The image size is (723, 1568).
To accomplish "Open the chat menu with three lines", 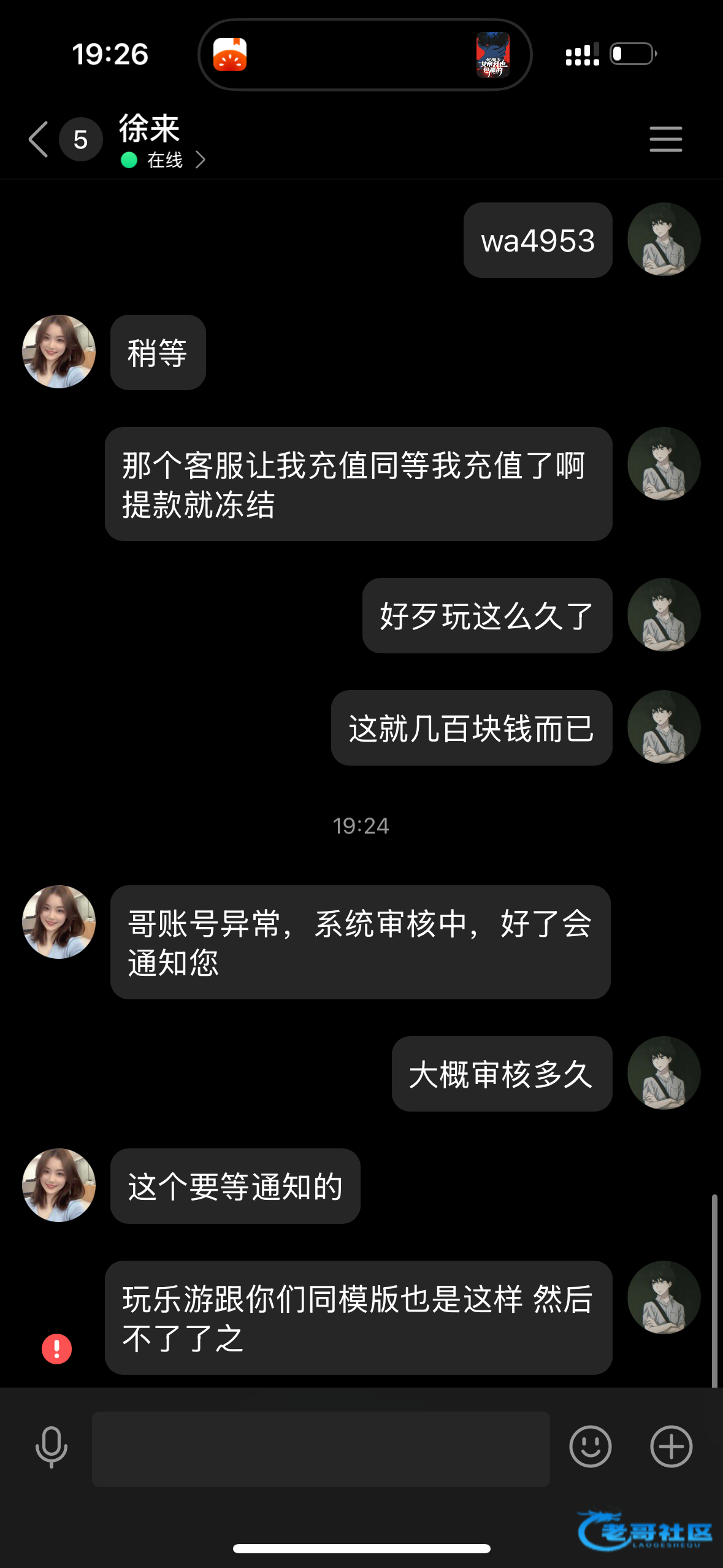I will click(665, 139).
